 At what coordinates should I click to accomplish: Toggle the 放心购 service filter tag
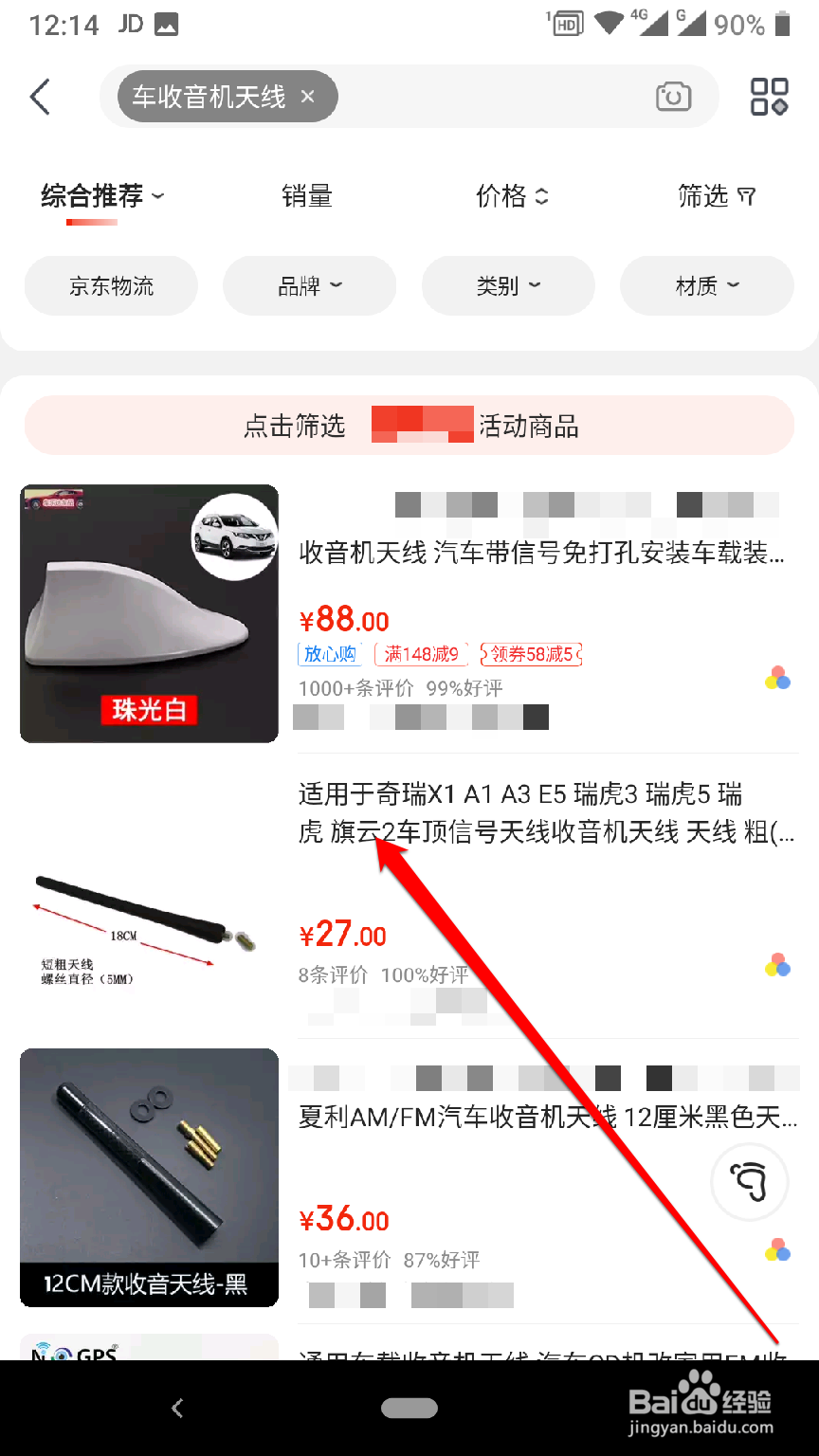[x=329, y=654]
